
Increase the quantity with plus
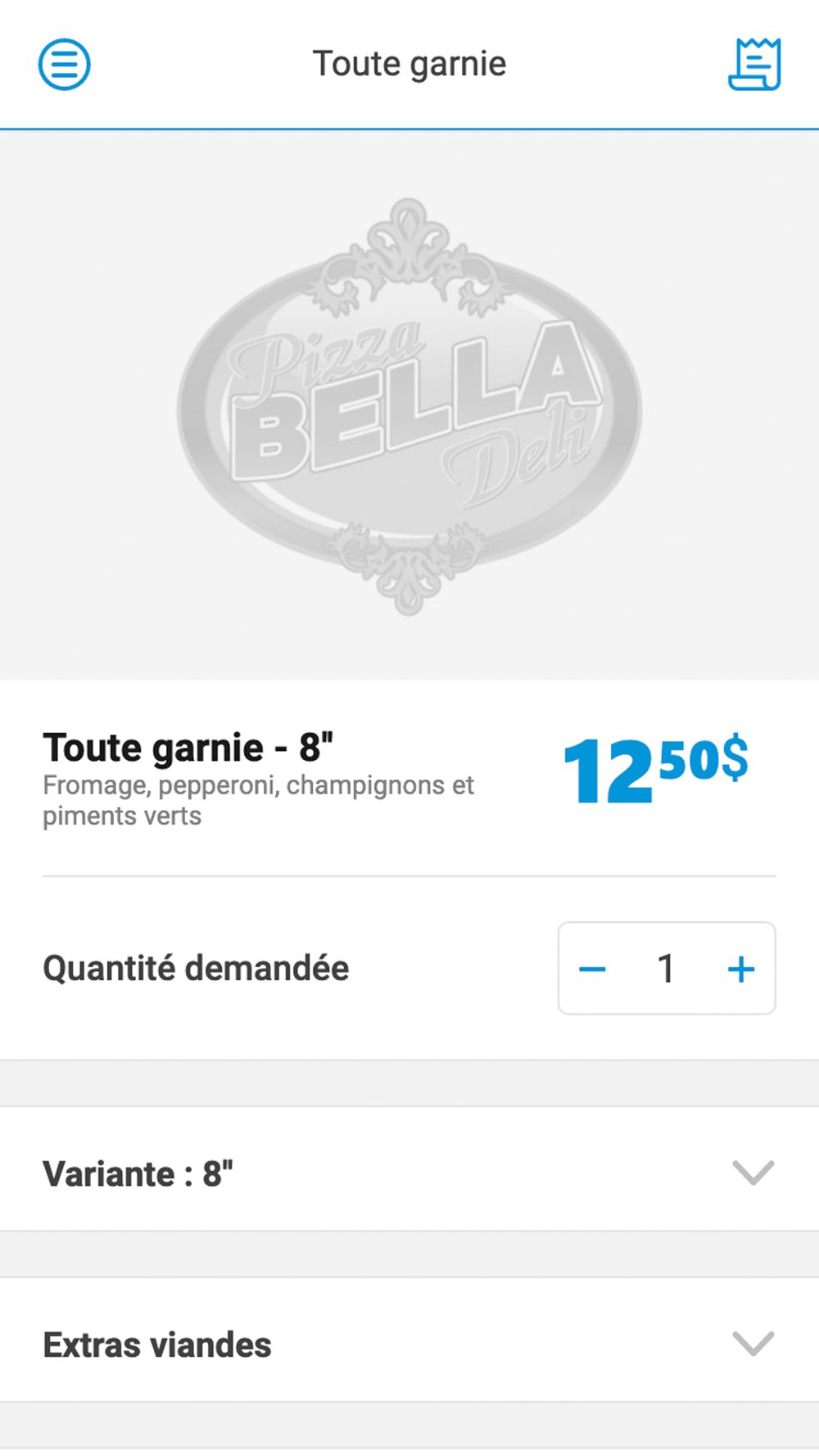(741, 970)
